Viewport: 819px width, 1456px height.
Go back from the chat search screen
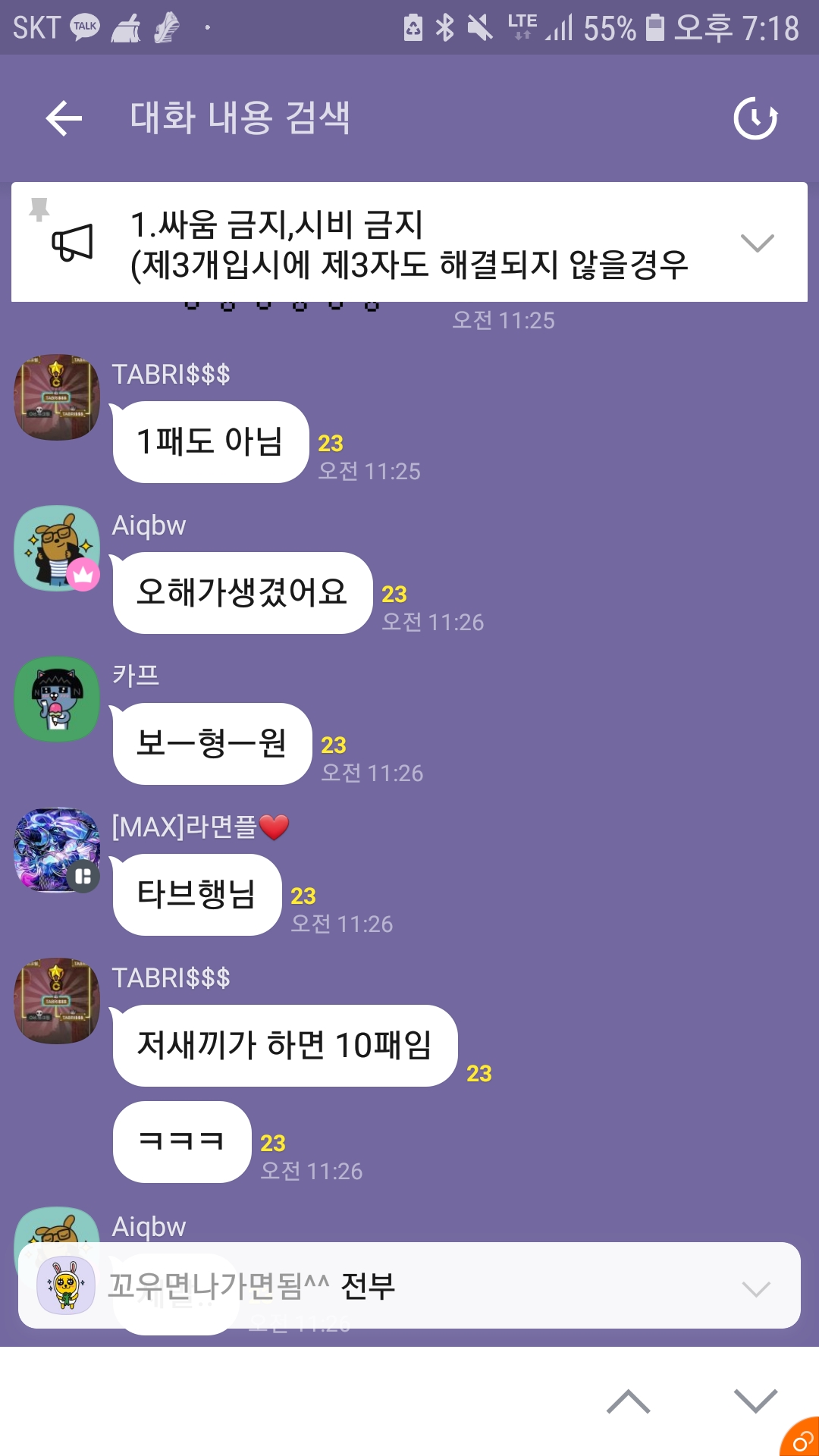pyautogui.click(x=64, y=118)
